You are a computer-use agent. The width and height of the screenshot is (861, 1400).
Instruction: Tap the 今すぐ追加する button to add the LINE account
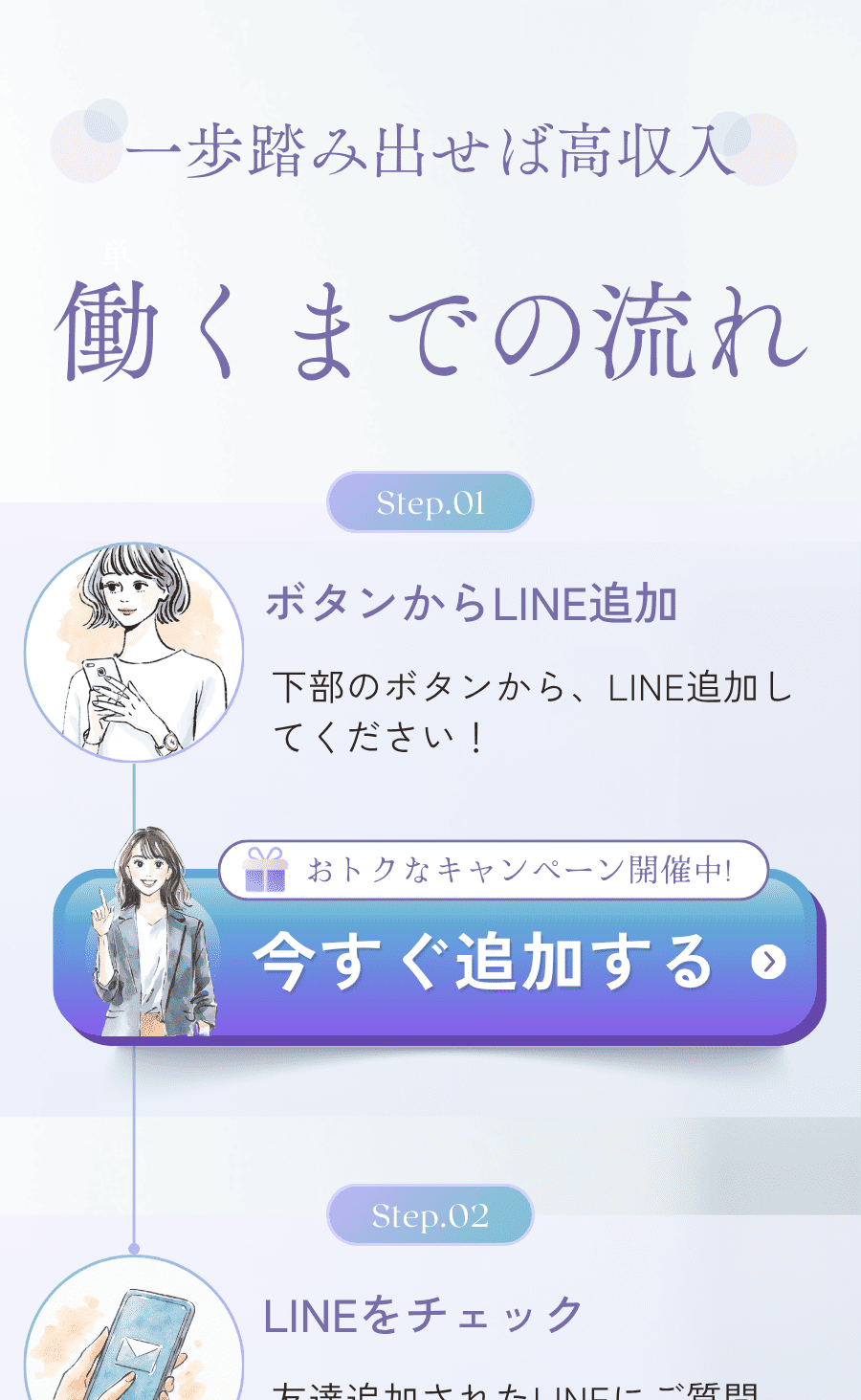(483, 962)
